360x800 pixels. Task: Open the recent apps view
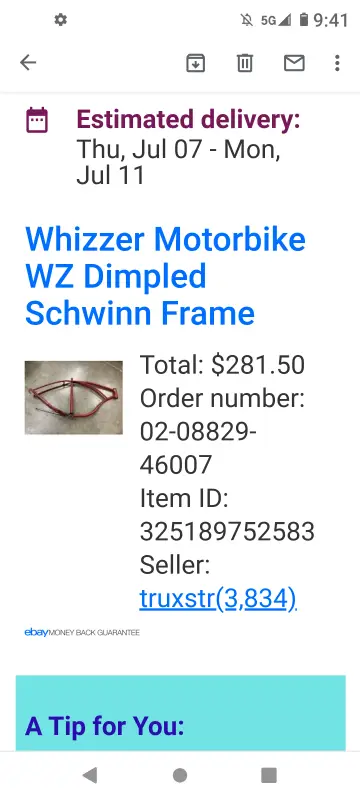(x=269, y=775)
